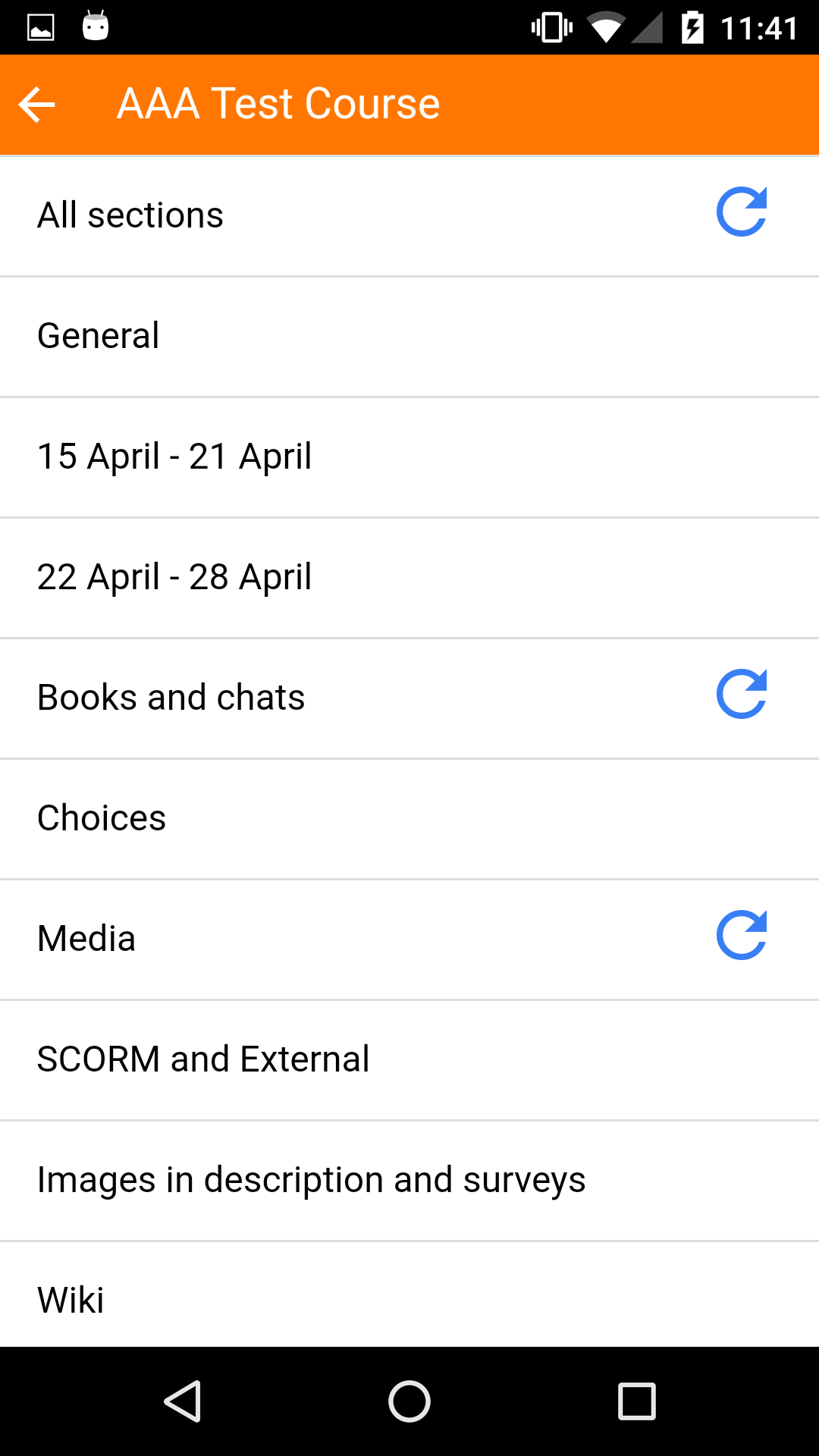Open the Media section
Image resolution: width=819 pixels, height=1456 pixels.
pos(409,940)
